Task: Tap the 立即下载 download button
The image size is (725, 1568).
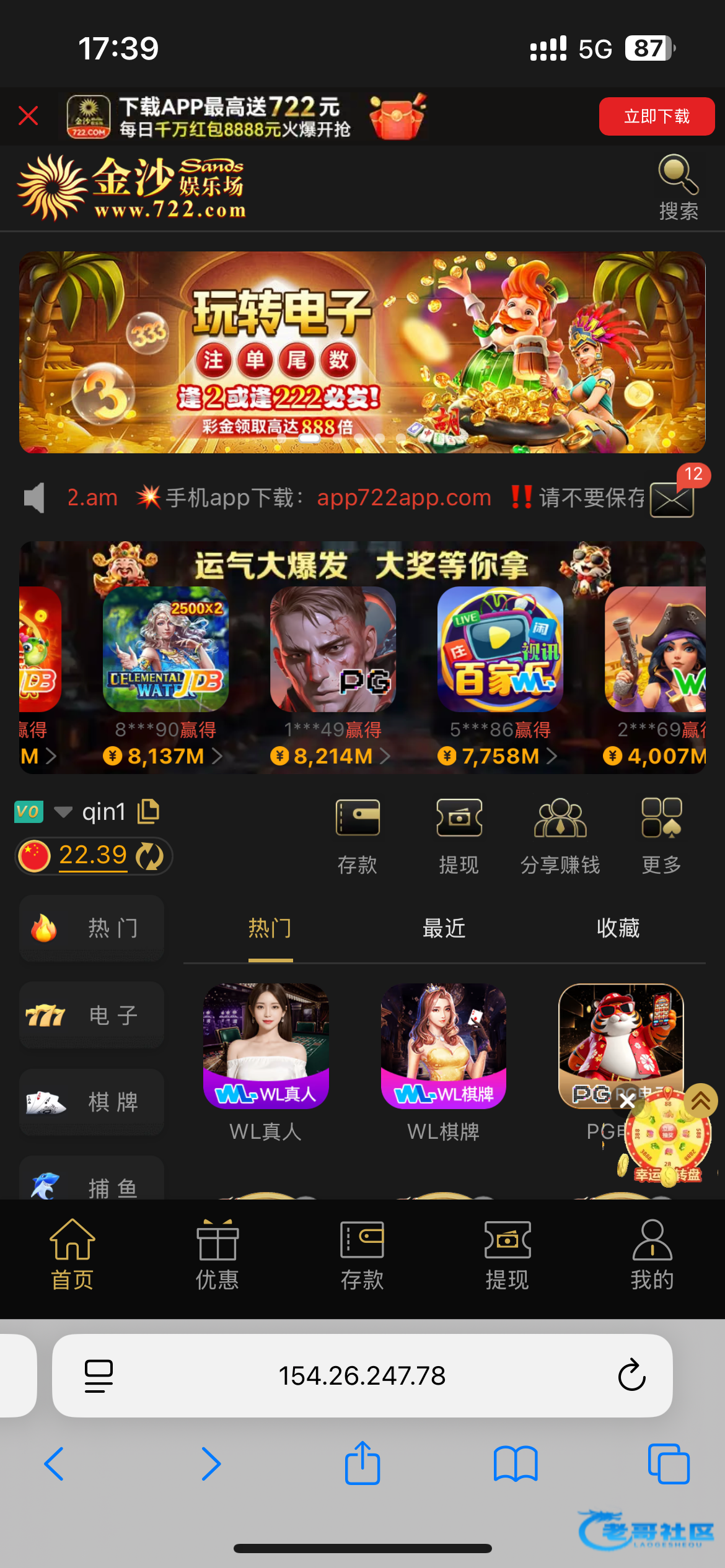Action: (657, 116)
